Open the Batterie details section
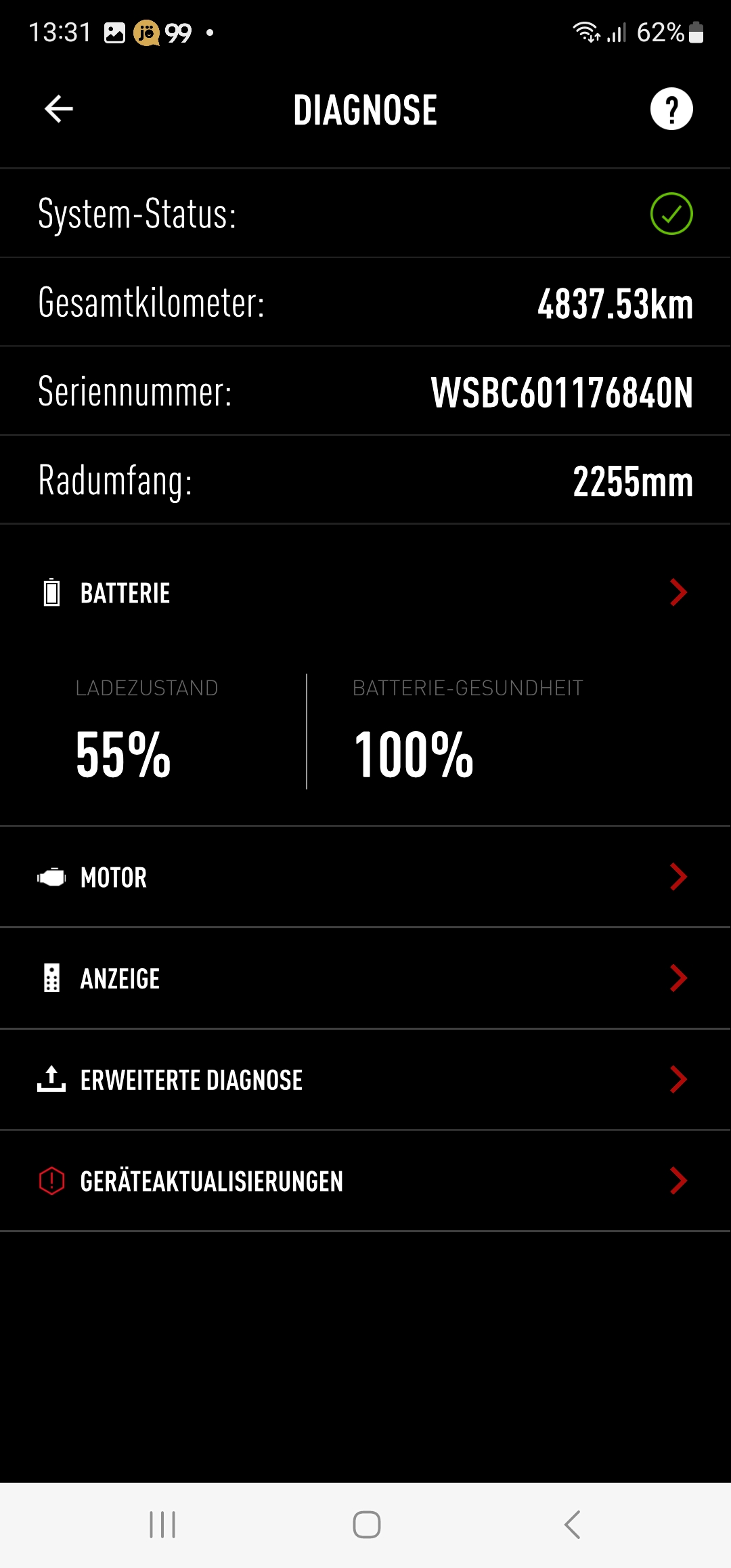This screenshot has height=1568, width=731. [365, 593]
